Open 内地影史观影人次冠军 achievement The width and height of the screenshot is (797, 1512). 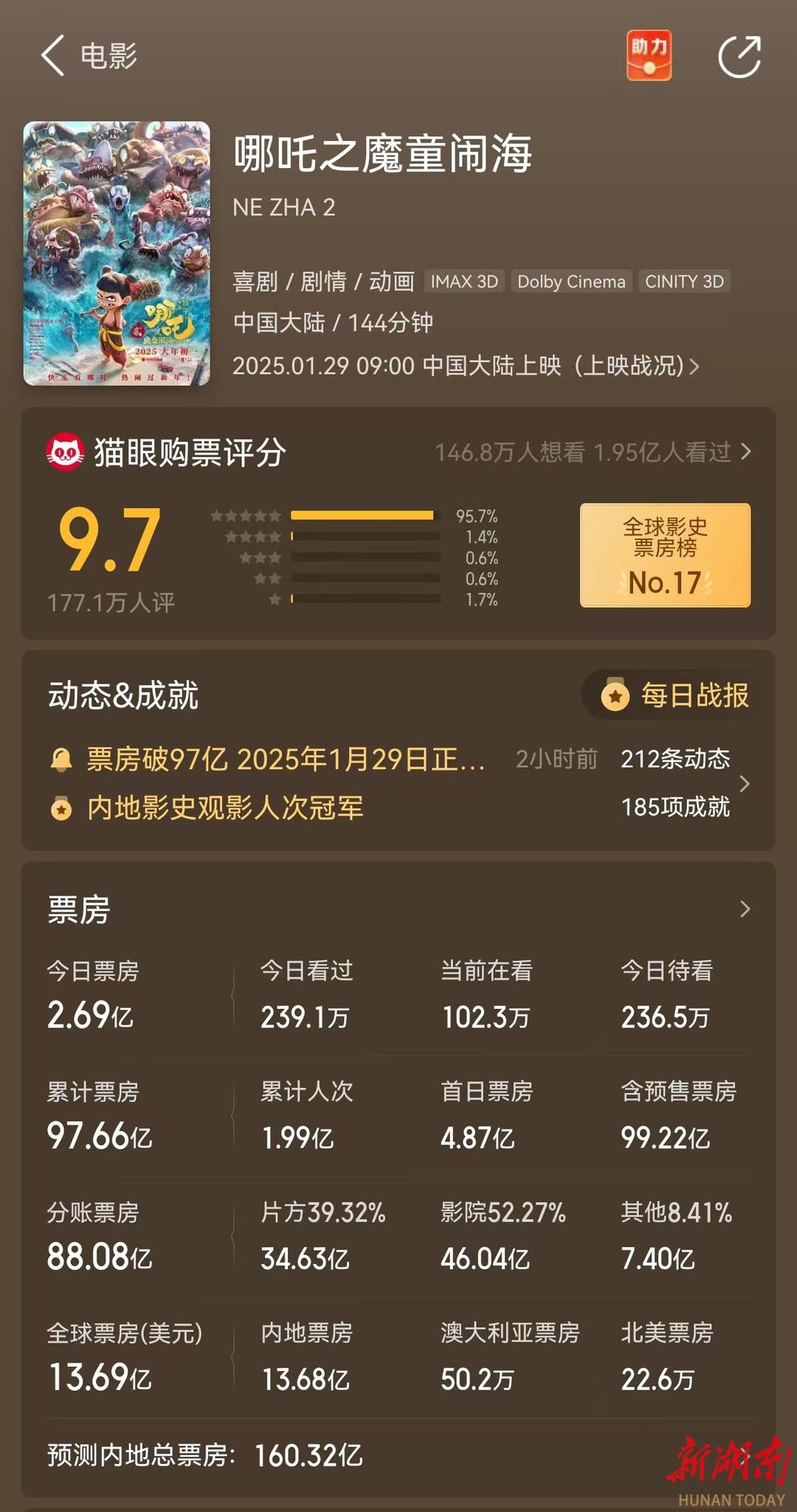(x=225, y=808)
